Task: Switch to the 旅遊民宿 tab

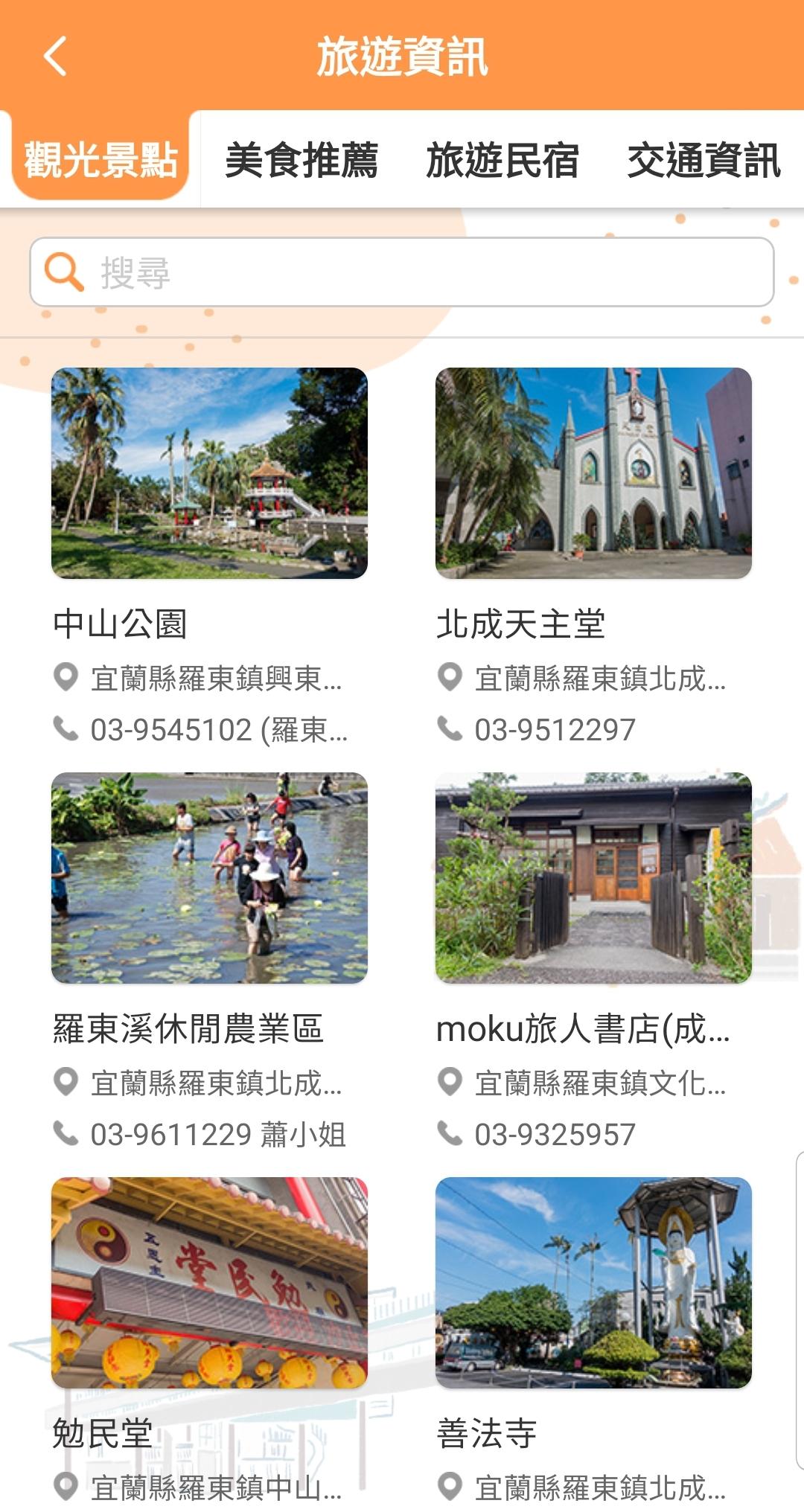Action: tap(502, 160)
